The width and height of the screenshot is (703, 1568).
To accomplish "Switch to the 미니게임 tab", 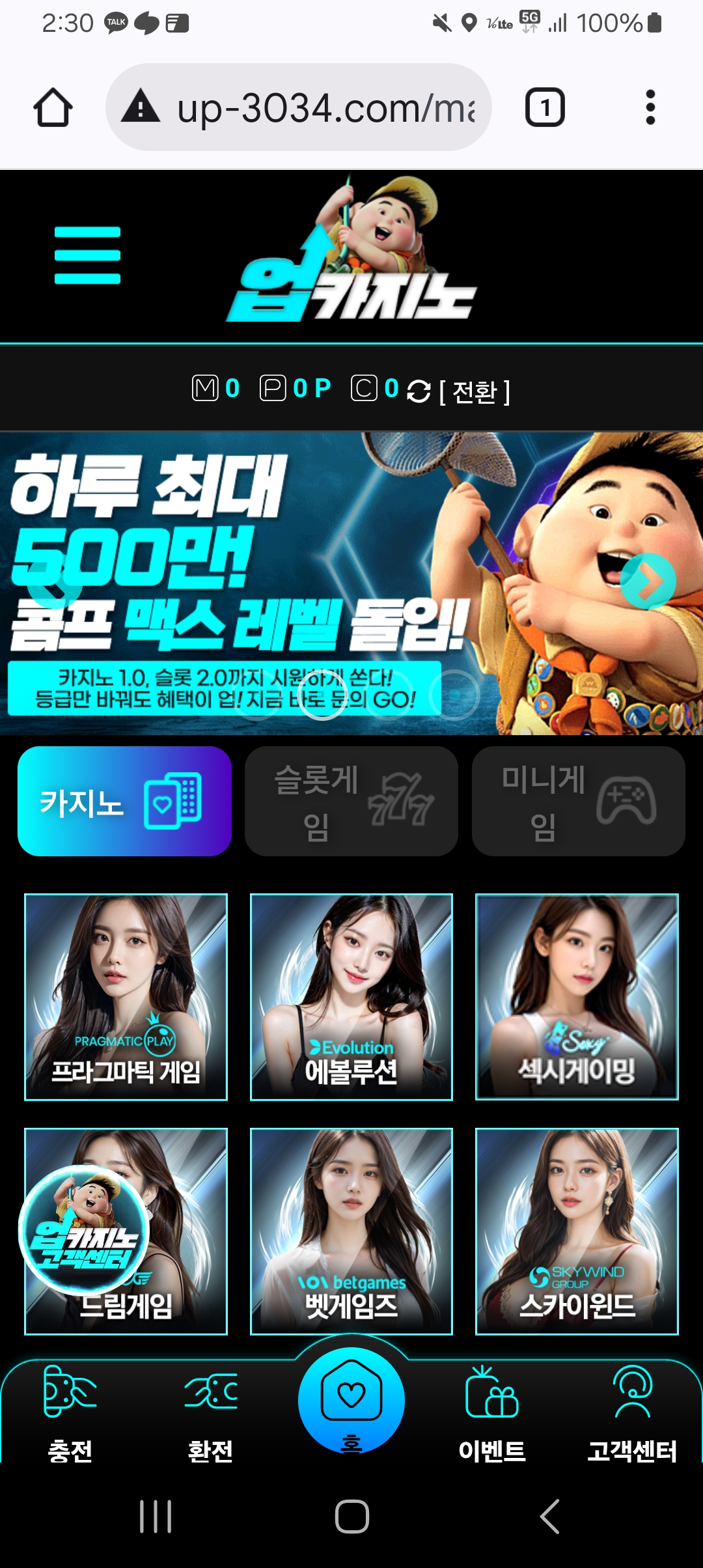I will pyautogui.click(x=578, y=801).
